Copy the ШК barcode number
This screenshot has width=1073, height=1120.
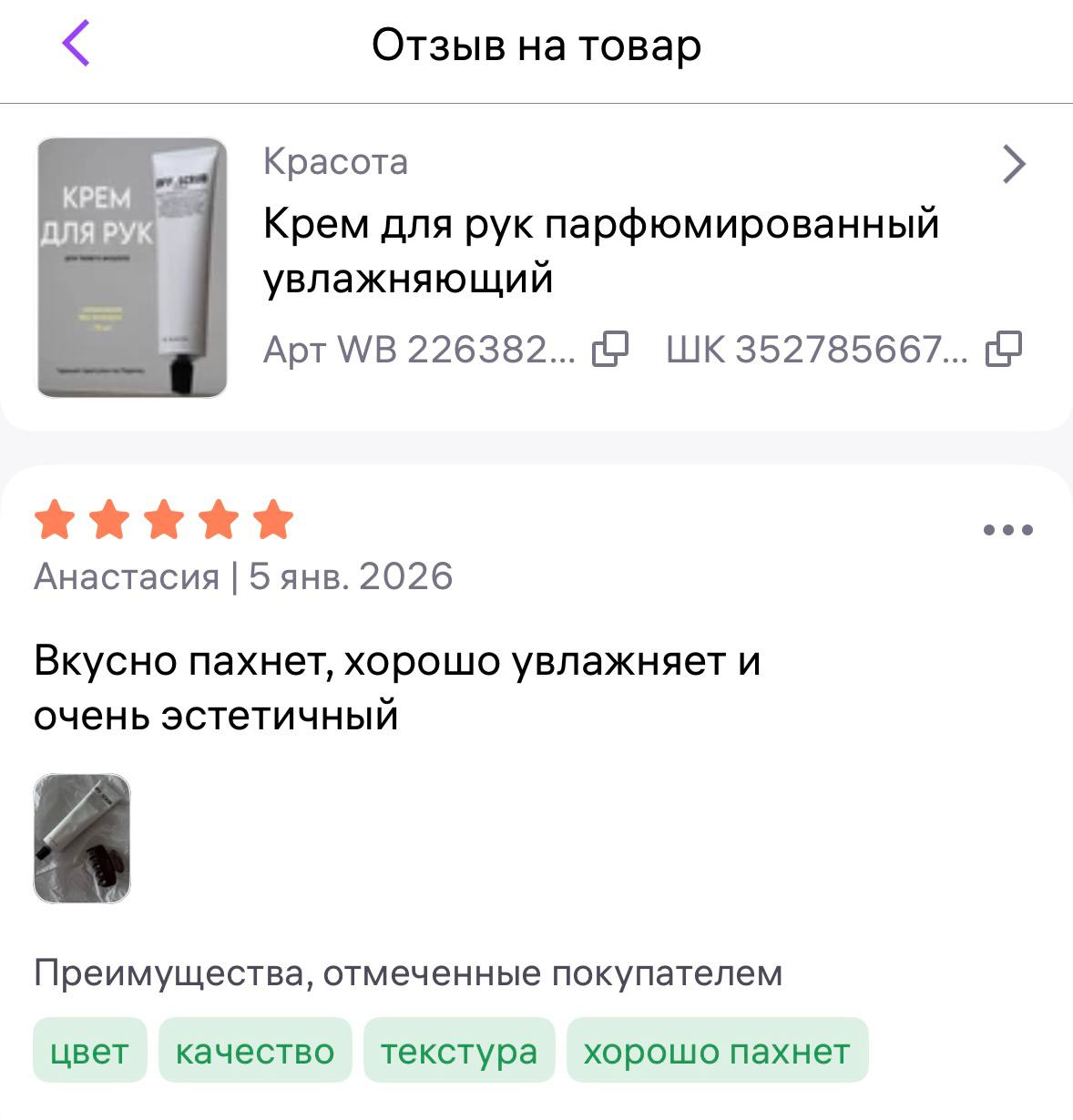click(1004, 350)
